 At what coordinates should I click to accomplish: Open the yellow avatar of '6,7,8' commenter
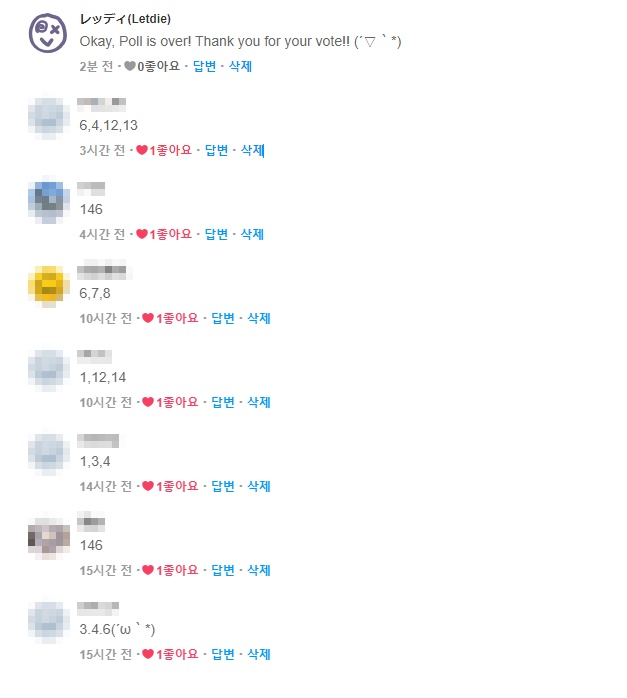tap(48, 285)
